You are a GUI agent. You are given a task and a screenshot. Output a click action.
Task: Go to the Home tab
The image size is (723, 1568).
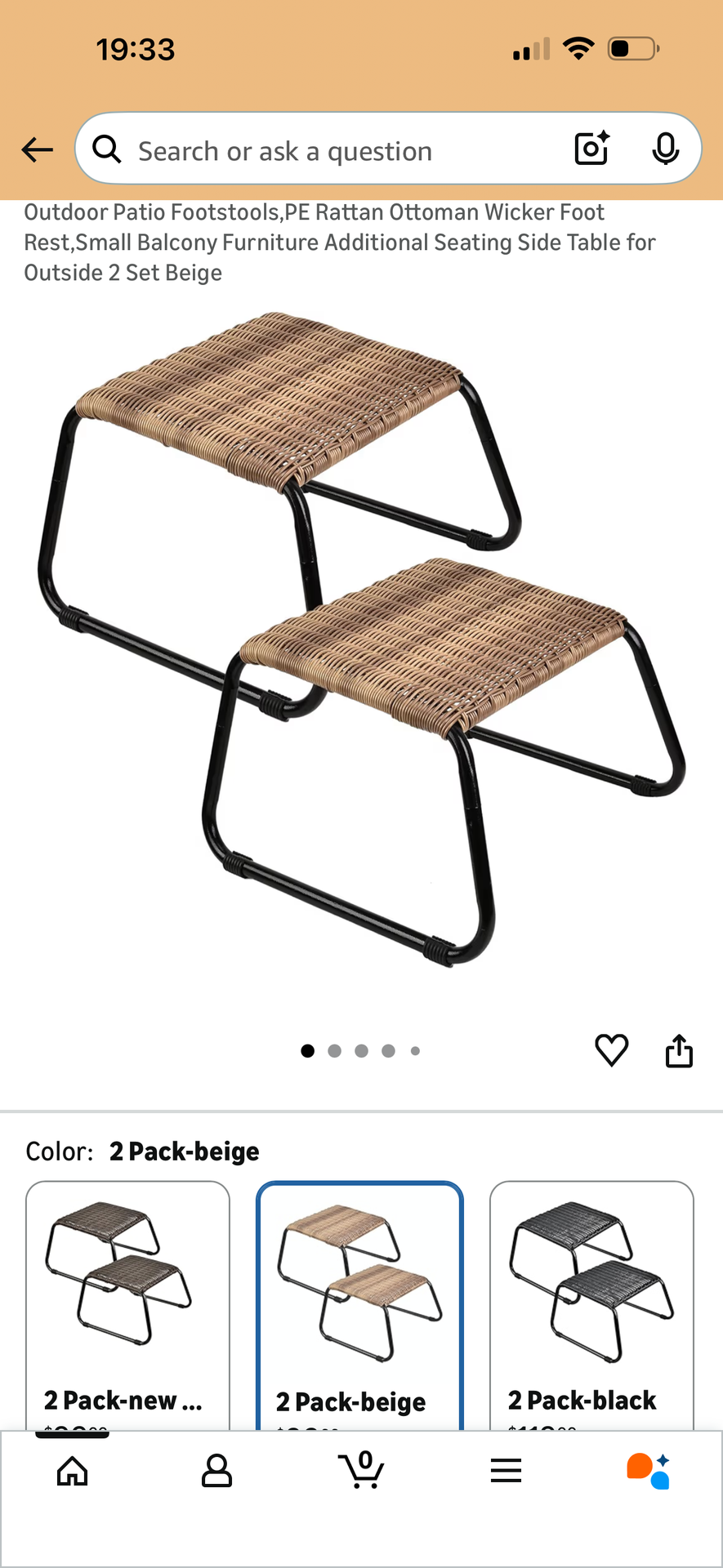coord(72,1471)
